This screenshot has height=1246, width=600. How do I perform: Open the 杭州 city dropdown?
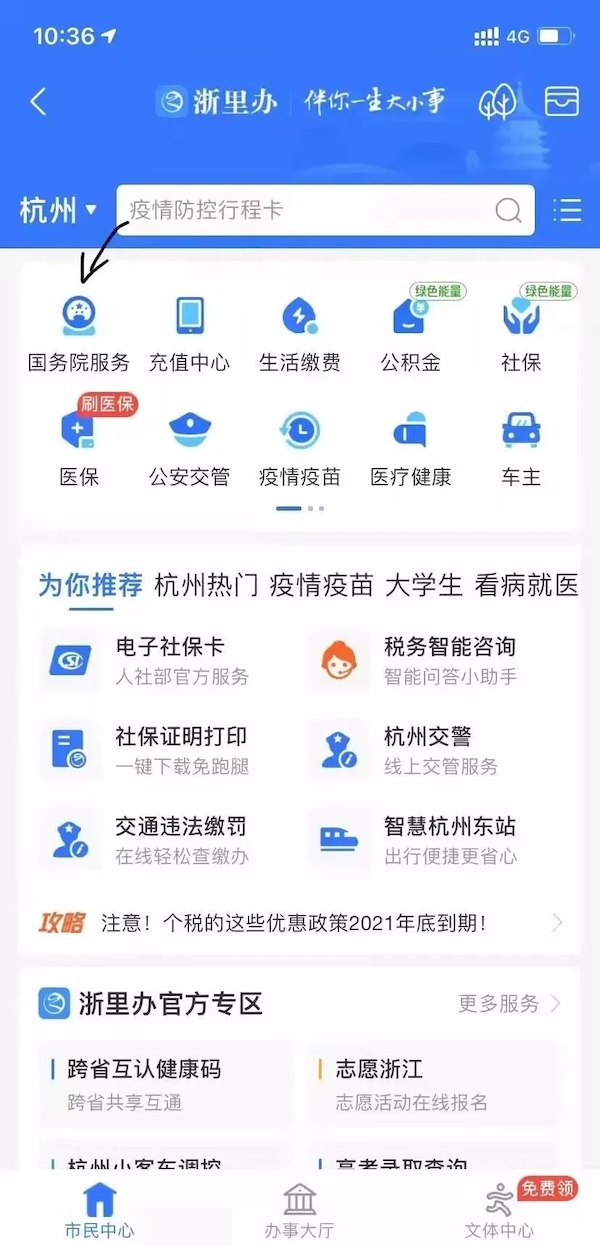[58, 210]
